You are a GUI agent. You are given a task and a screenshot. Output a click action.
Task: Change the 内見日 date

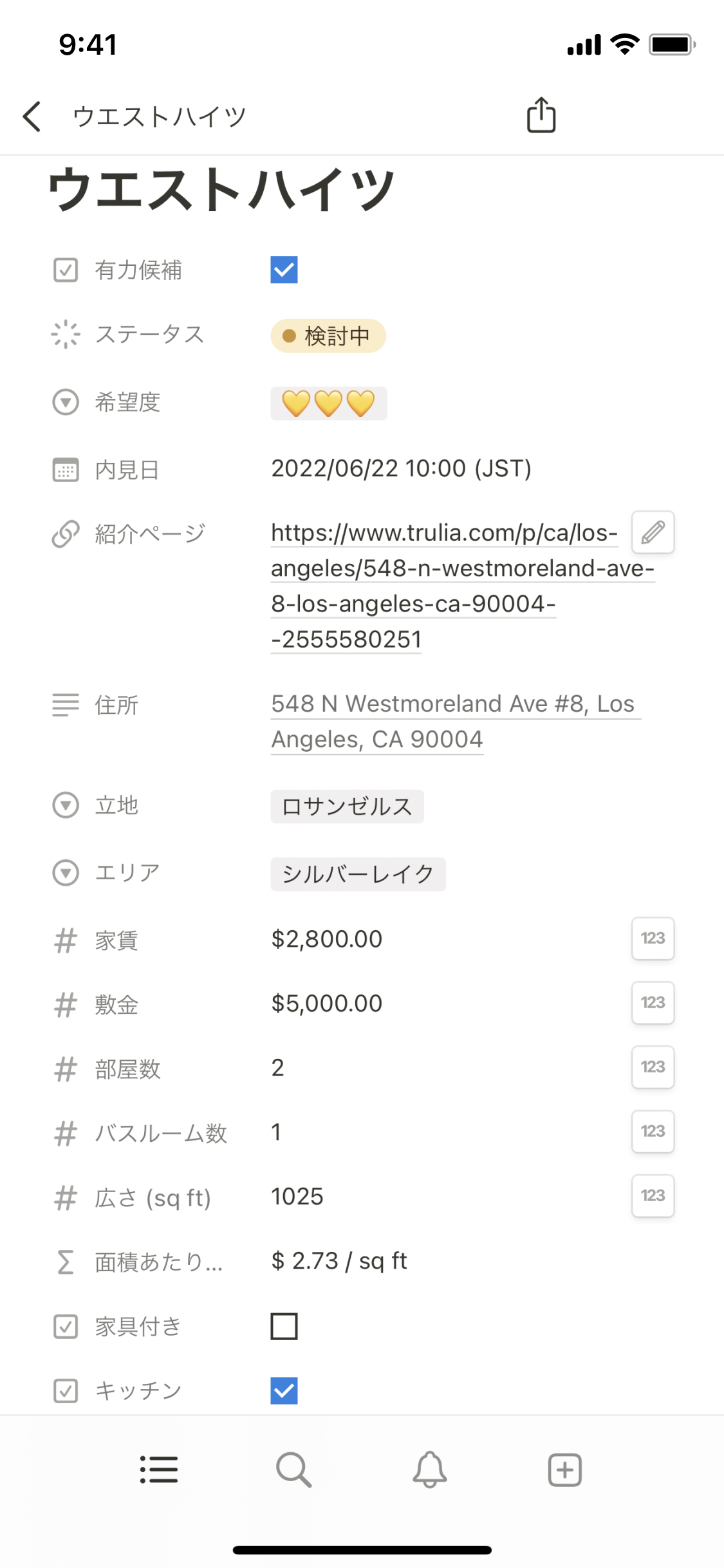(400, 469)
